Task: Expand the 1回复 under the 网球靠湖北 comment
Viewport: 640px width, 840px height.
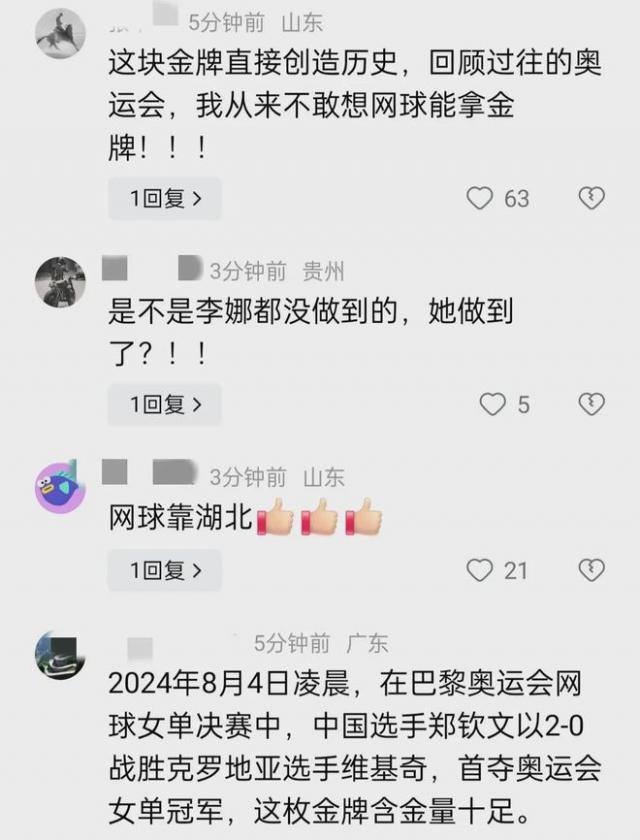Action: coord(165,571)
